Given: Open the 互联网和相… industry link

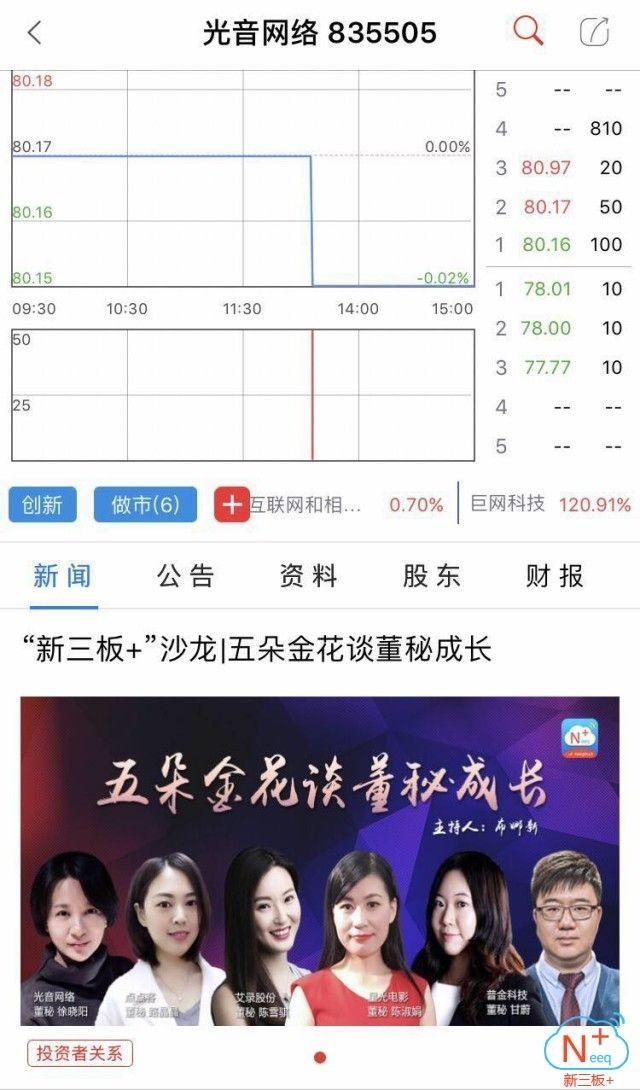Looking at the screenshot, I should 306,505.
